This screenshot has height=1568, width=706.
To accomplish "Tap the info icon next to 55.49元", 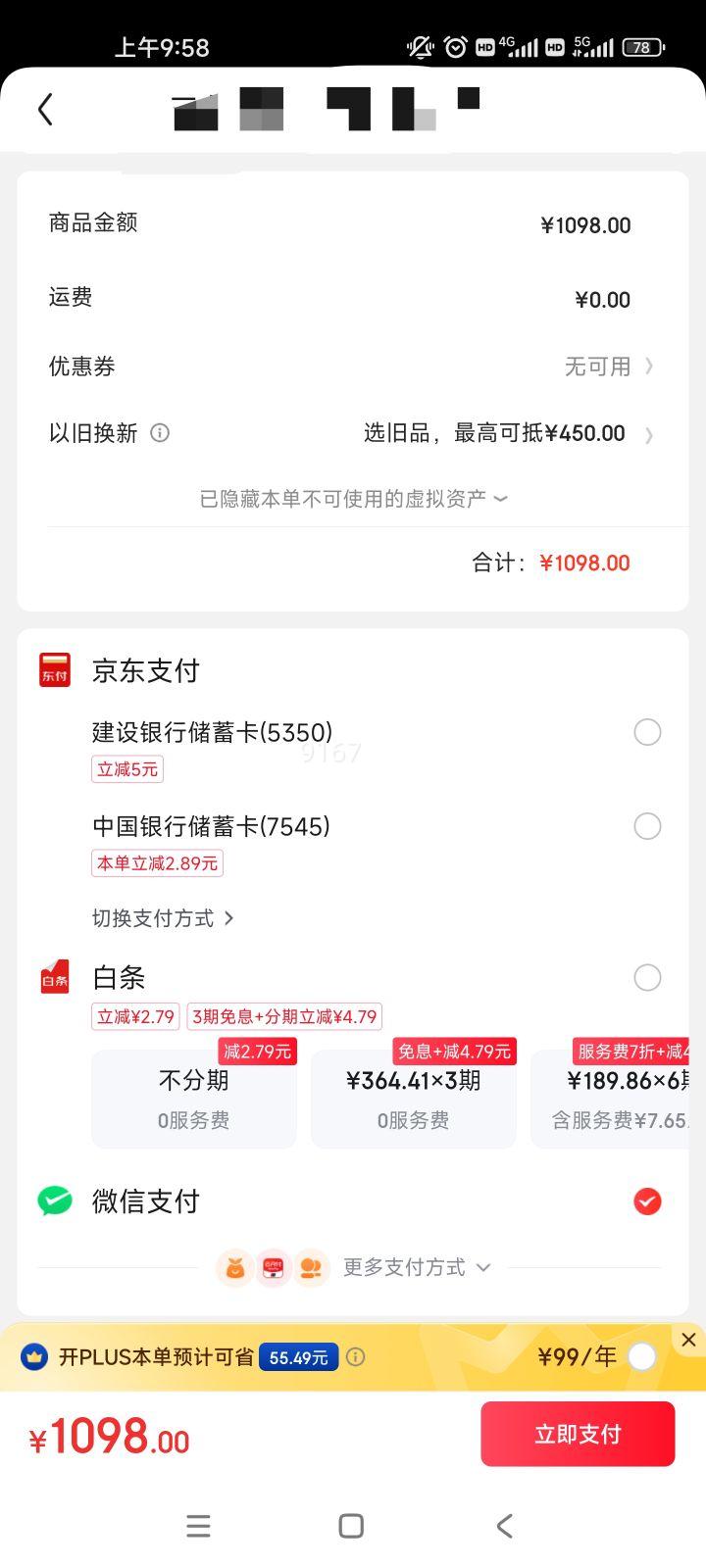I will coord(356,1357).
